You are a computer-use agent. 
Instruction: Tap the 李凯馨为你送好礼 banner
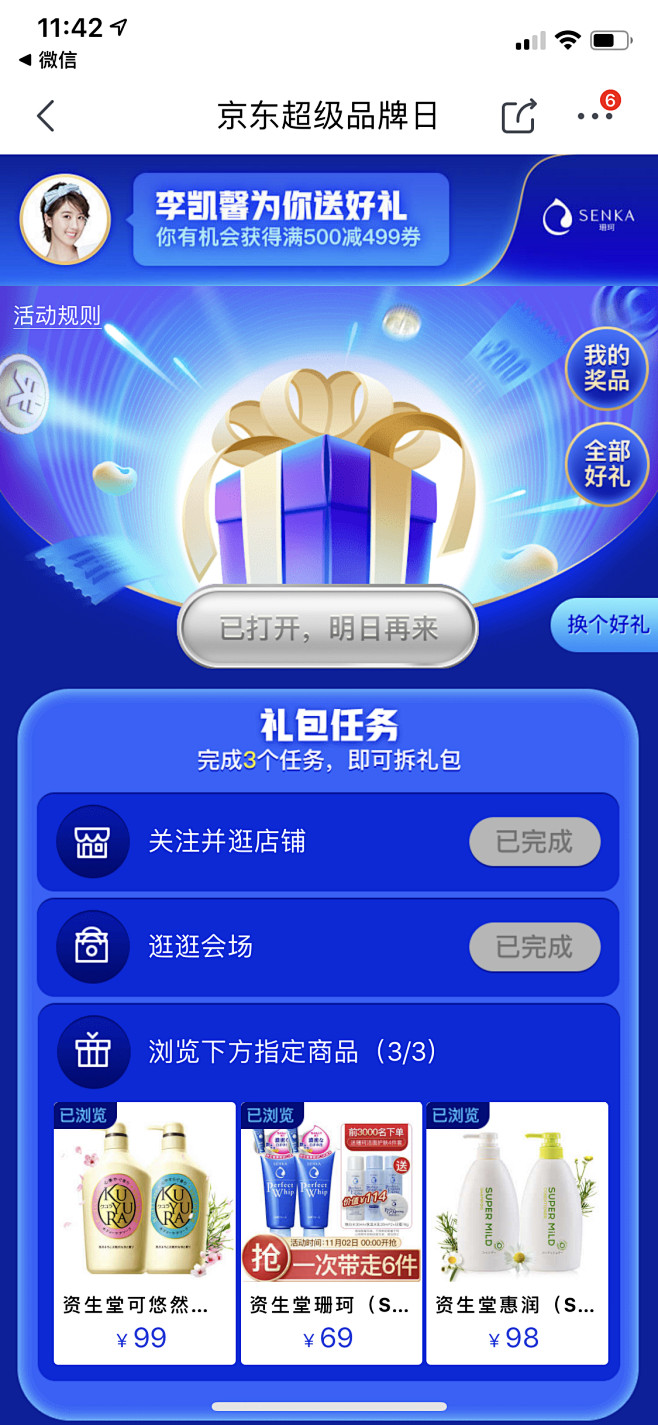tap(290, 220)
